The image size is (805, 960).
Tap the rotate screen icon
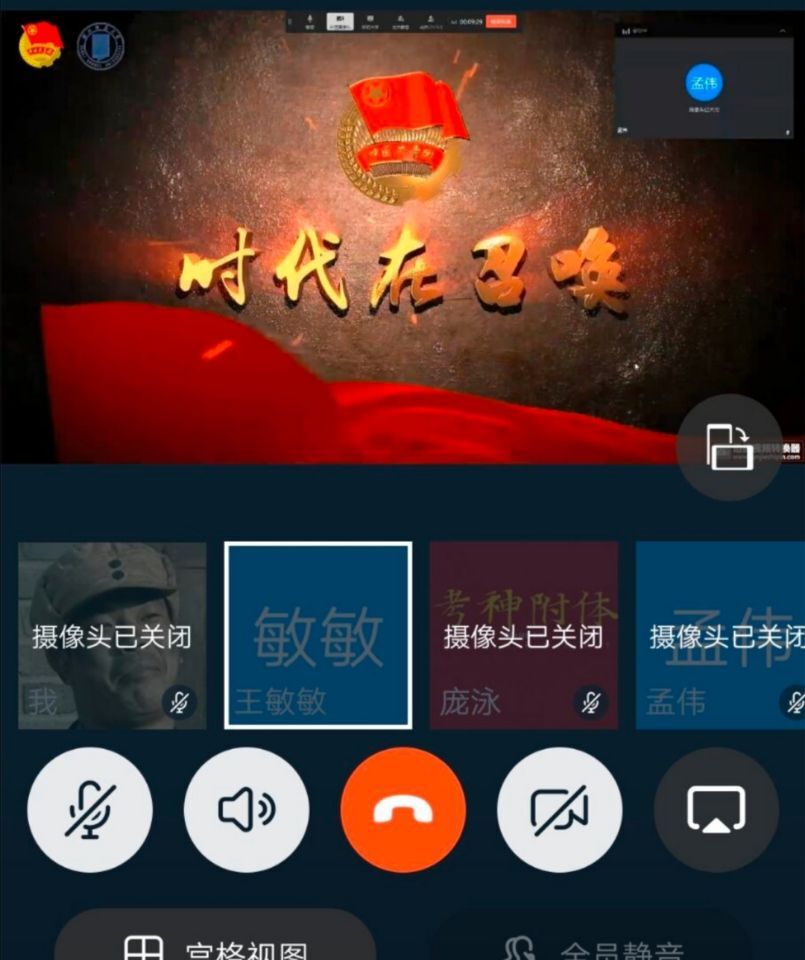point(729,447)
